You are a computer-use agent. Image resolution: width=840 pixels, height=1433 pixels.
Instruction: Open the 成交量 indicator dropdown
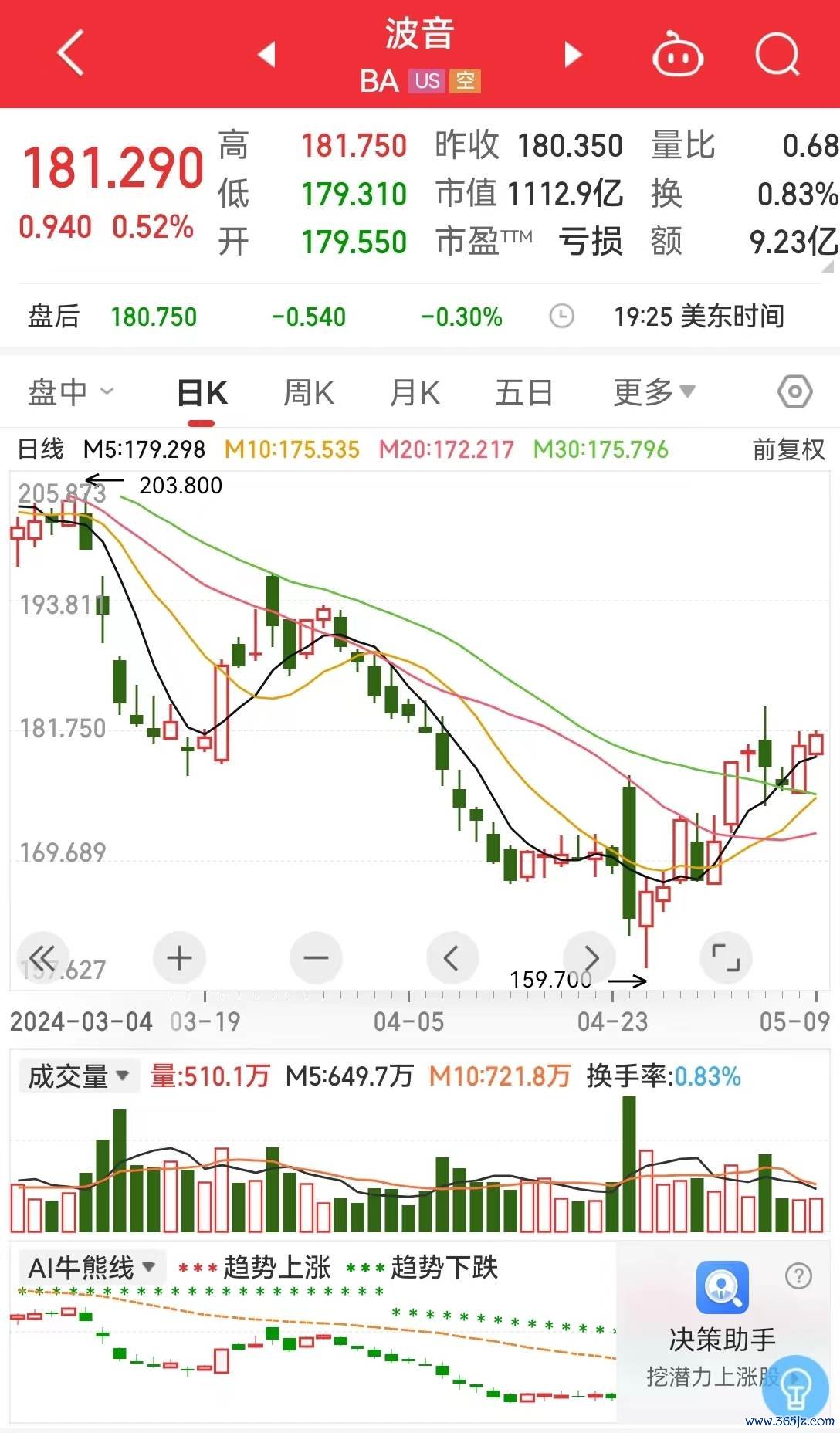(78, 1076)
